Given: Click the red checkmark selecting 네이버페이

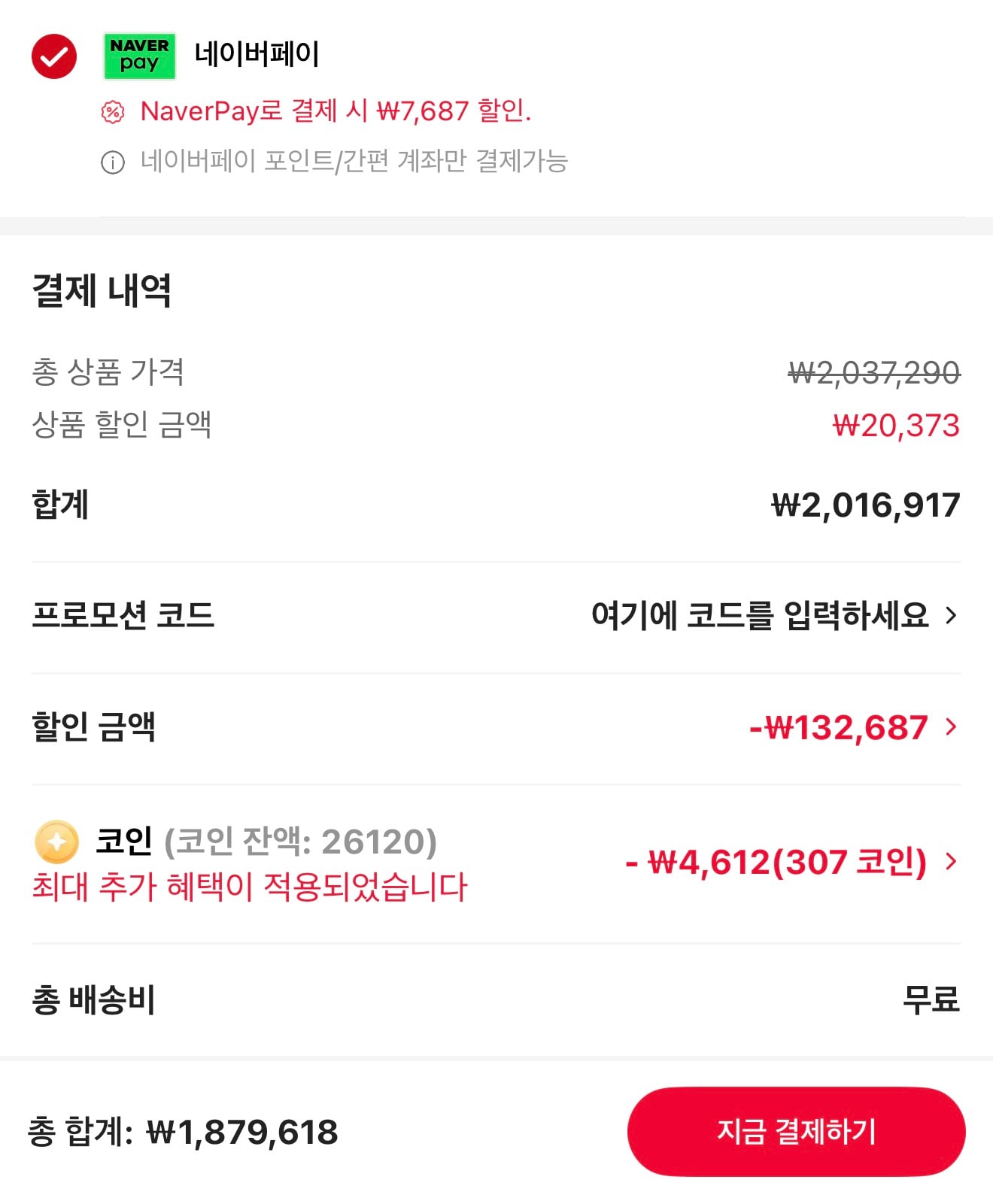Looking at the screenshot, I should (x=53, y=54).
